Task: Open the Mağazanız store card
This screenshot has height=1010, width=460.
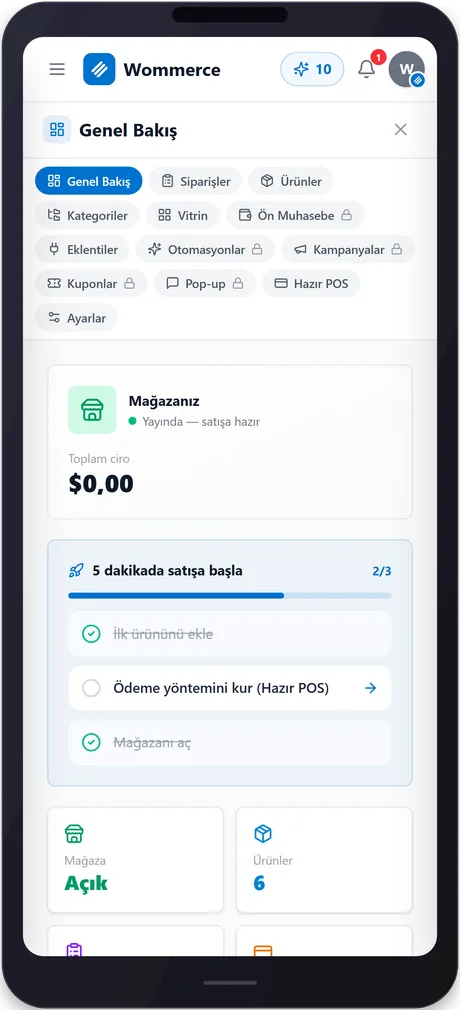Action: point(230,442)
